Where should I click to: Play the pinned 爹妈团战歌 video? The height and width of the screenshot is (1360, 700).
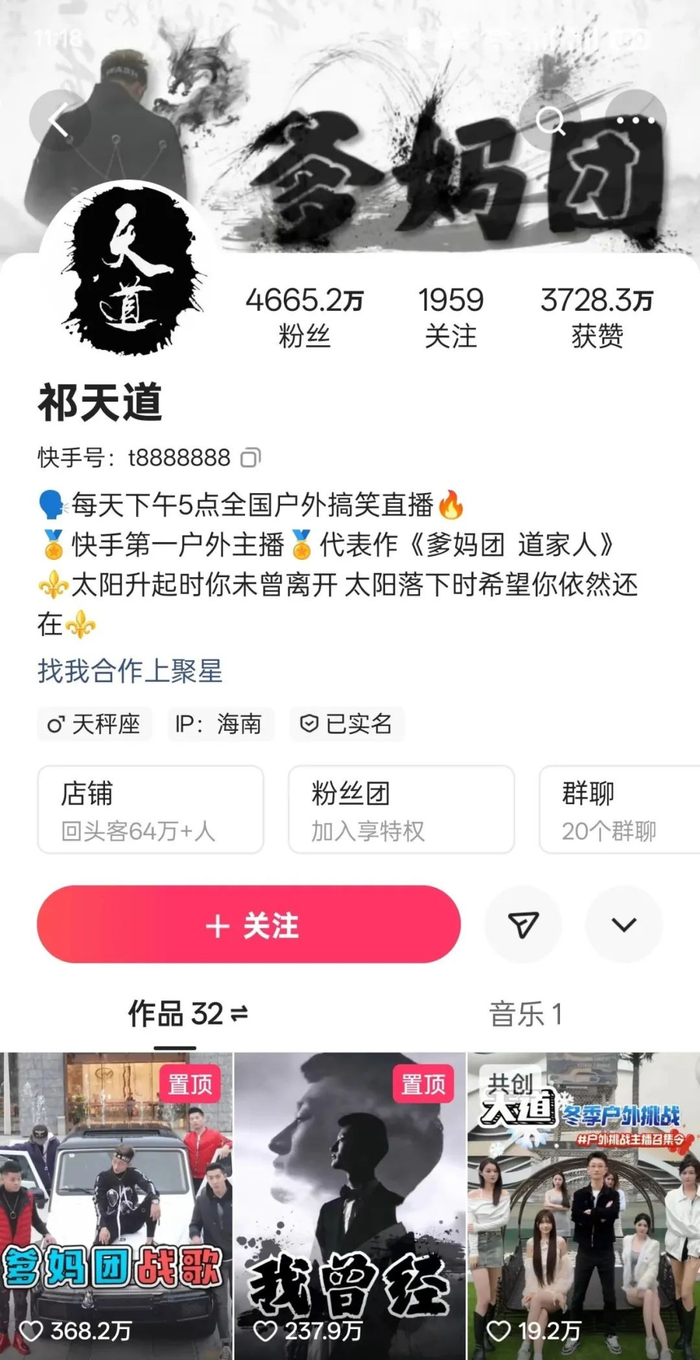coord(116,1200)
